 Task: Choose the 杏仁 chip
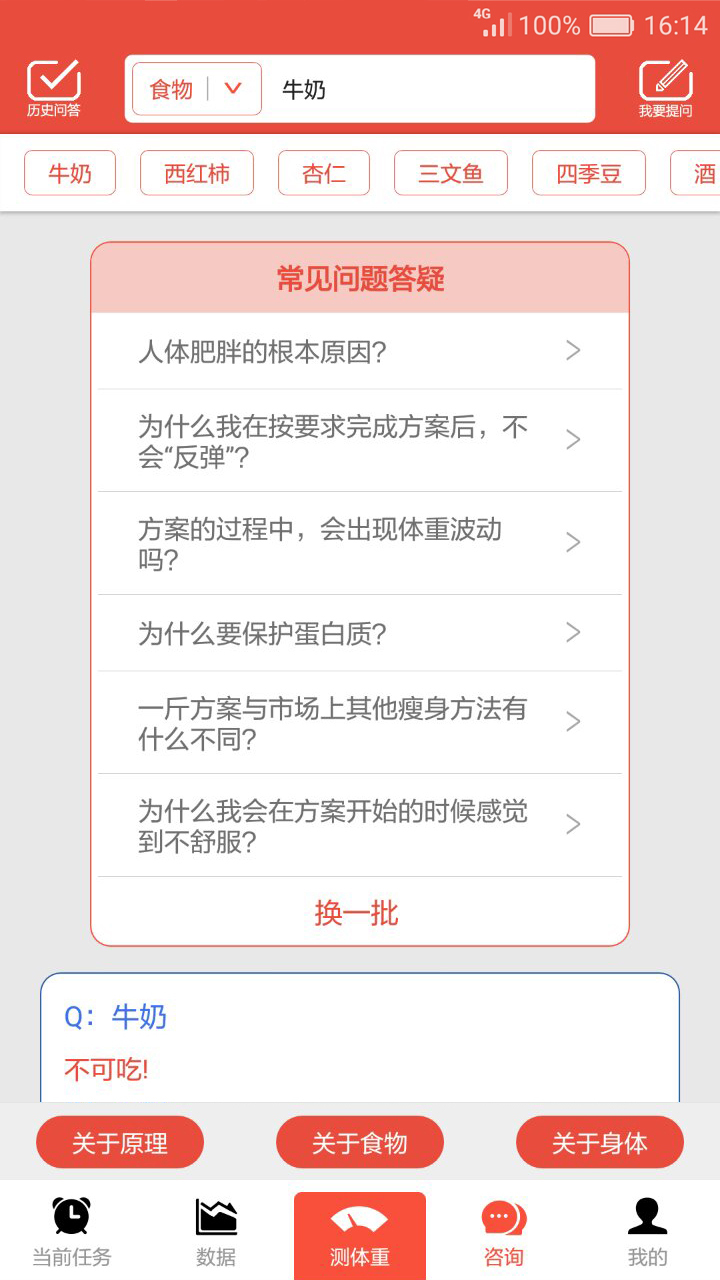[x=324, y=173]
